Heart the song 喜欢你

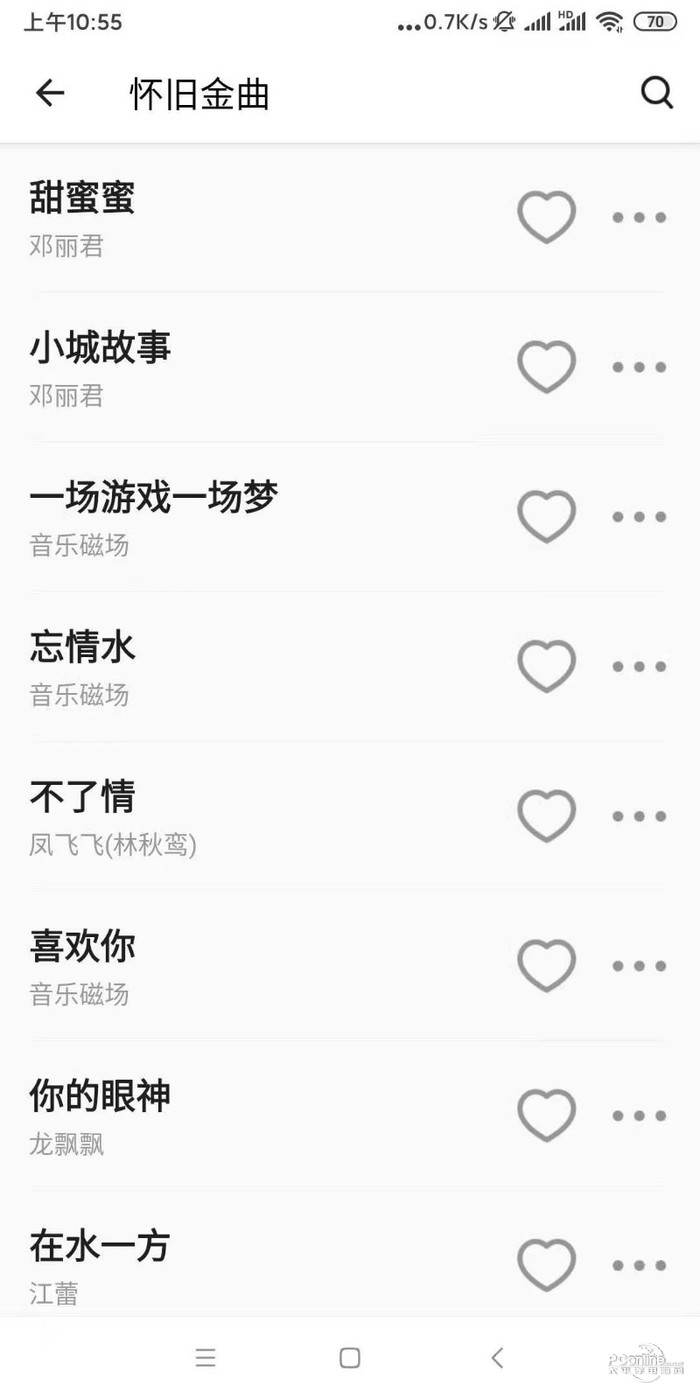click(546, 966)
